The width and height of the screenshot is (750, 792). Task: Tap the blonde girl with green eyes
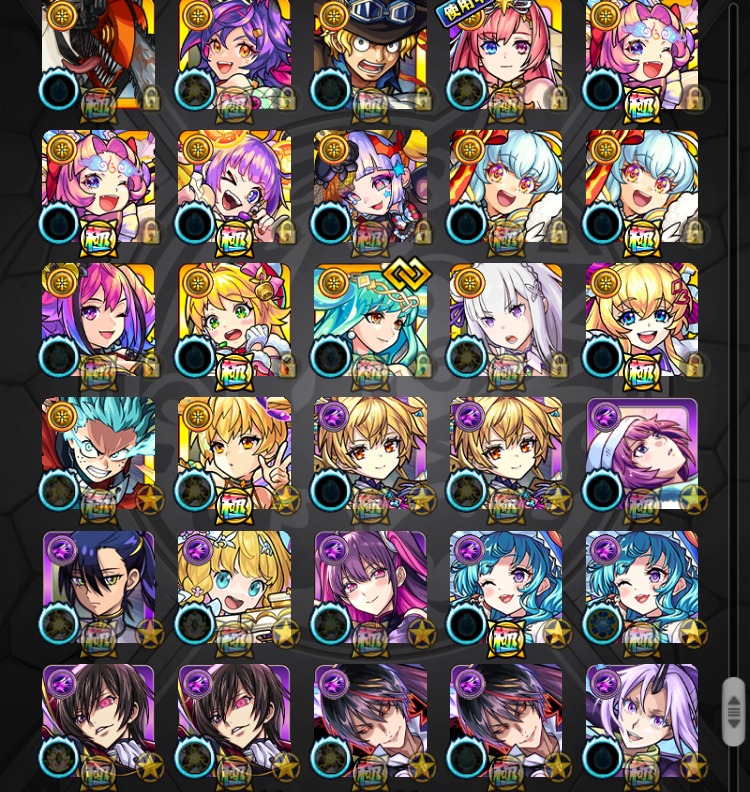click(x=234, y=320)
